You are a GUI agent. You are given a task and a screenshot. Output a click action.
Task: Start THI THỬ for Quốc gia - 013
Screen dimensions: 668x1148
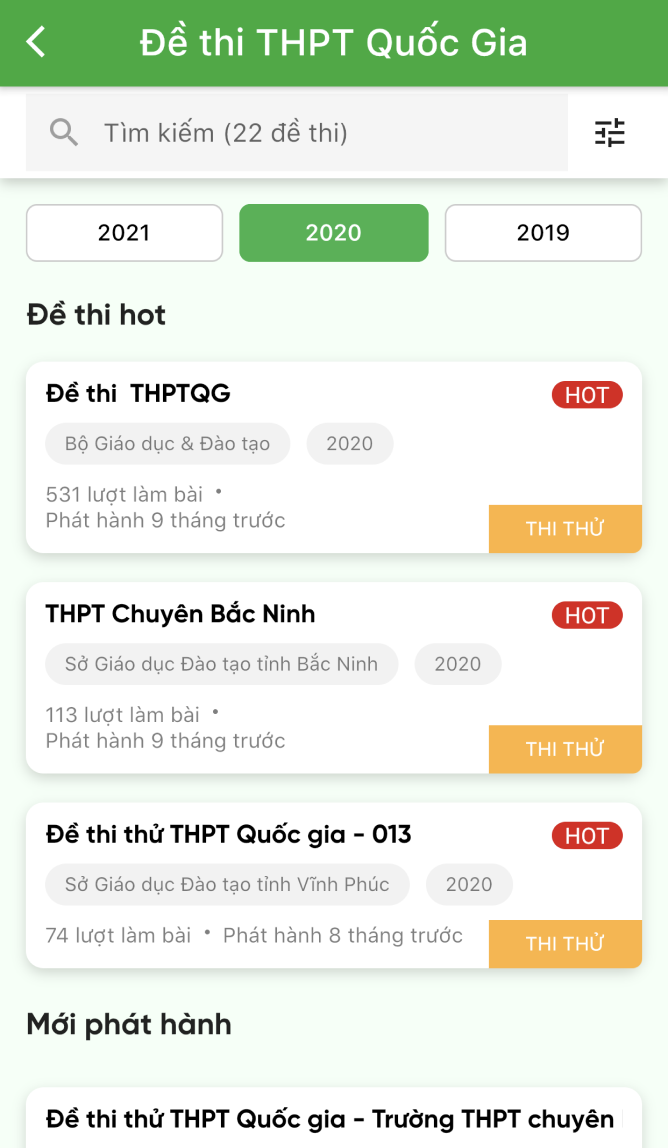click(565, 944)
